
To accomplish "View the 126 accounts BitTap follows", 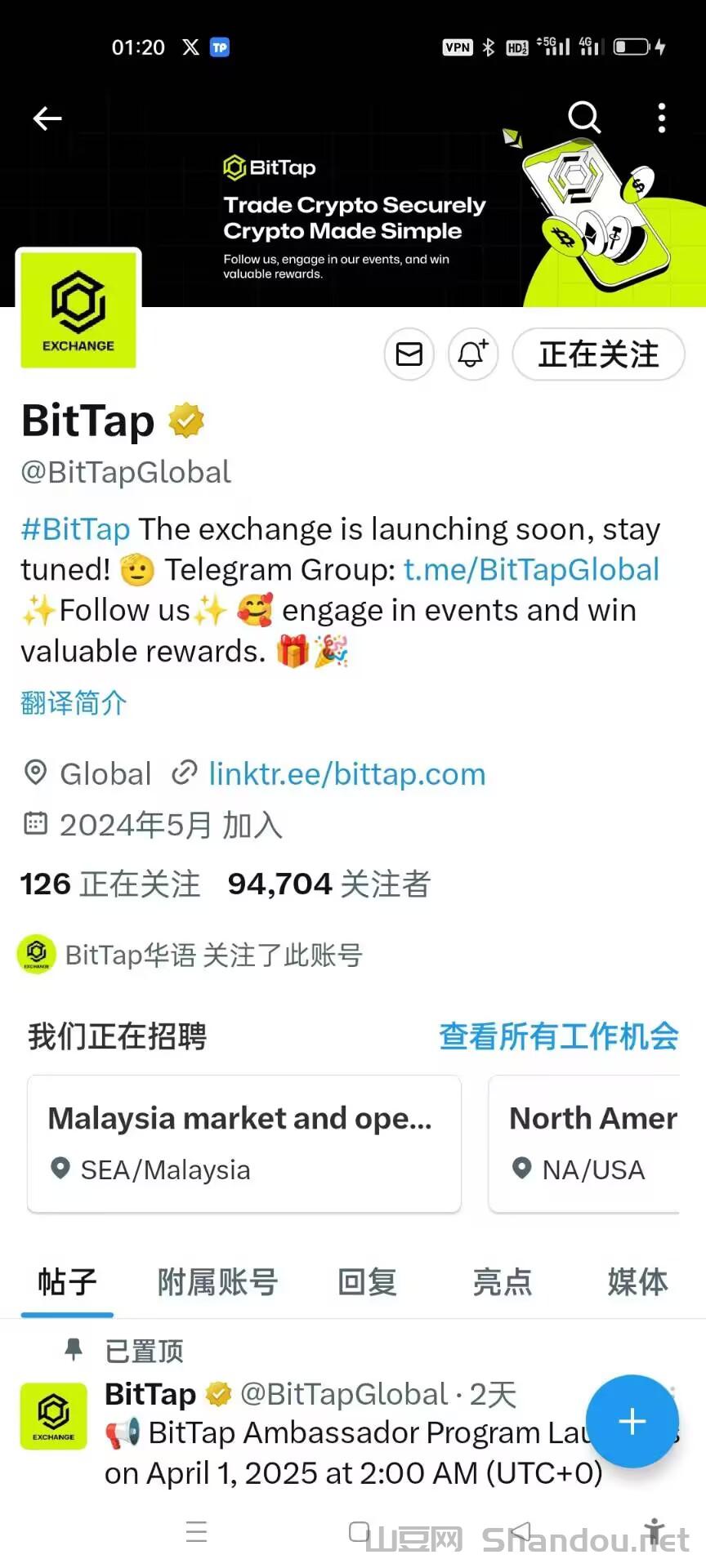I will tap(110, 884).
